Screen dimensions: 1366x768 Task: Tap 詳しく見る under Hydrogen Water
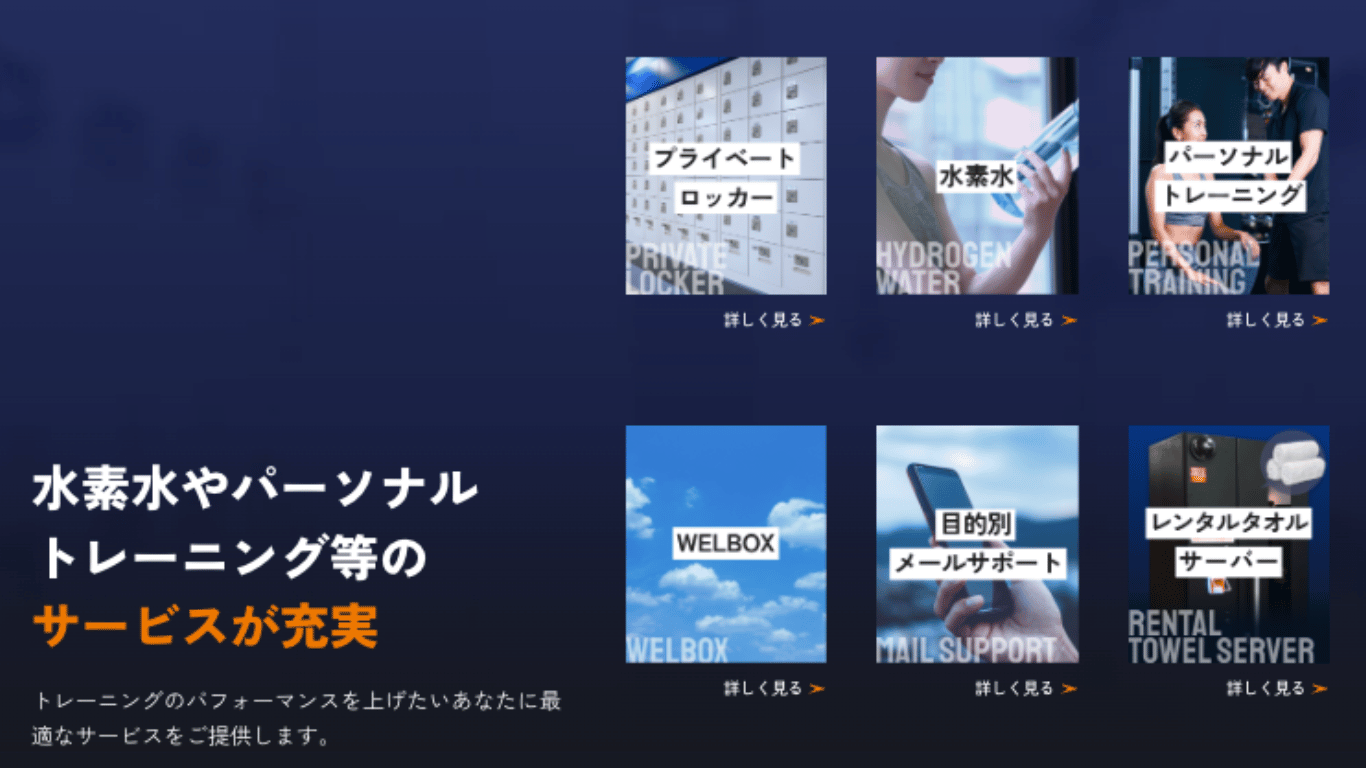pos(1025,320)
